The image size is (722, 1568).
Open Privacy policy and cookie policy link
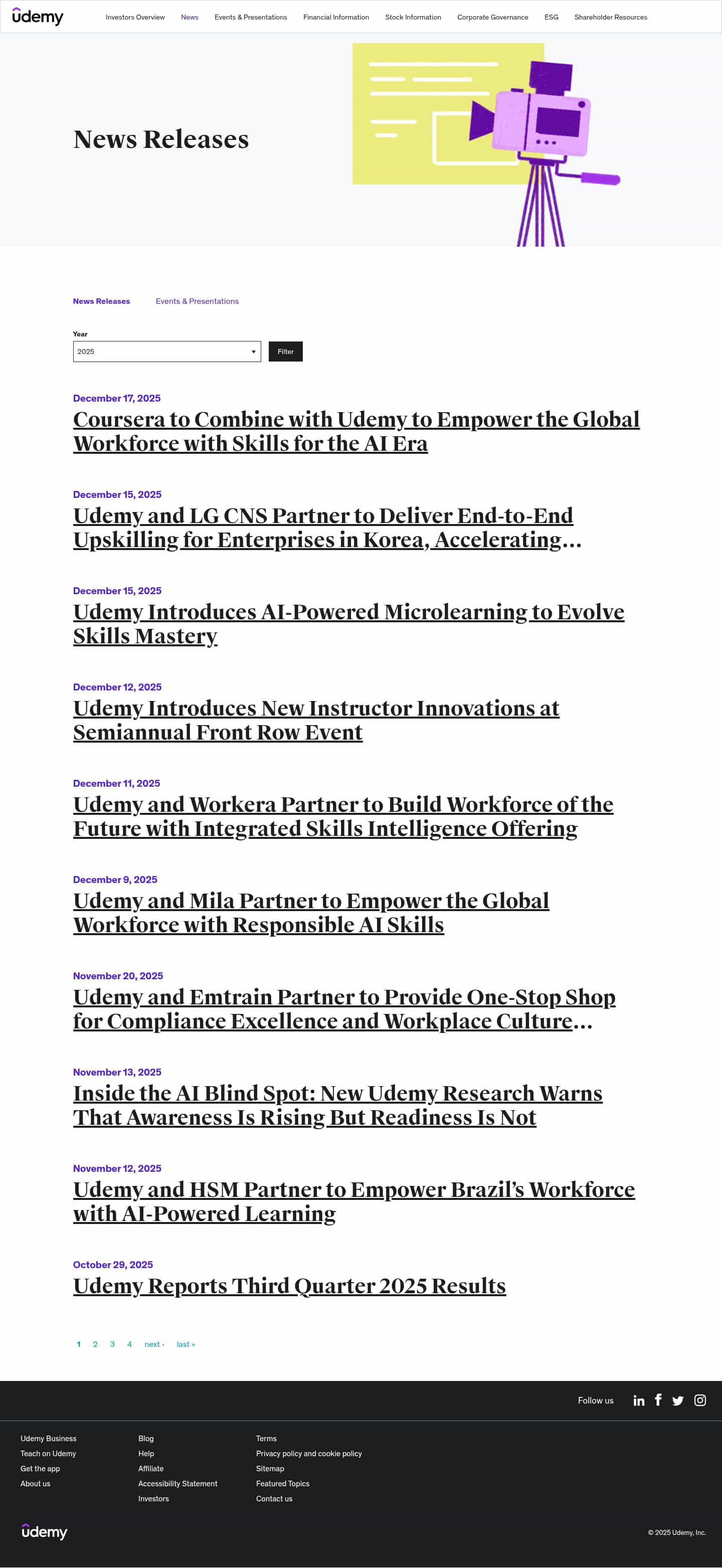[309, 1454]
